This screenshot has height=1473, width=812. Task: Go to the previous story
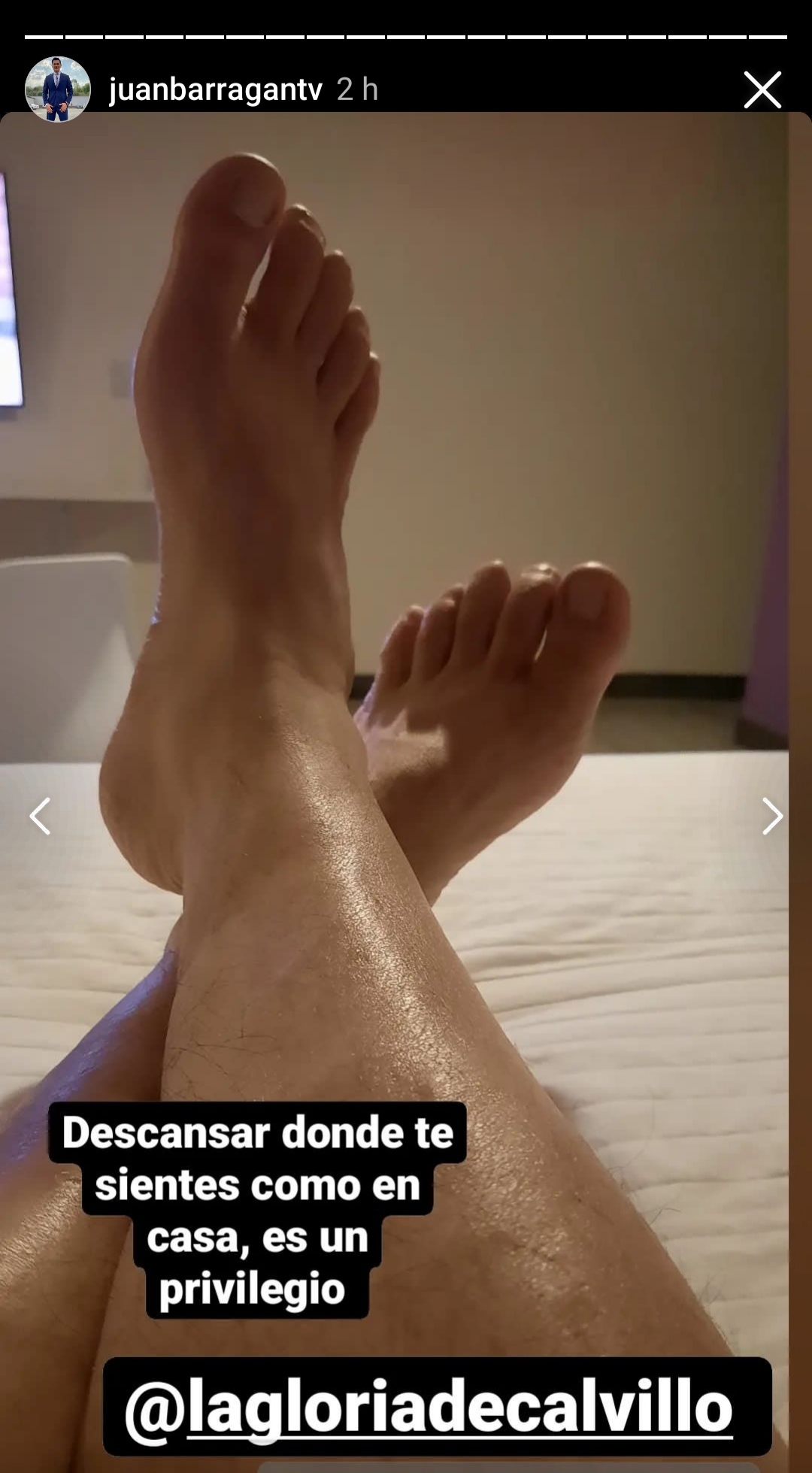40,816
